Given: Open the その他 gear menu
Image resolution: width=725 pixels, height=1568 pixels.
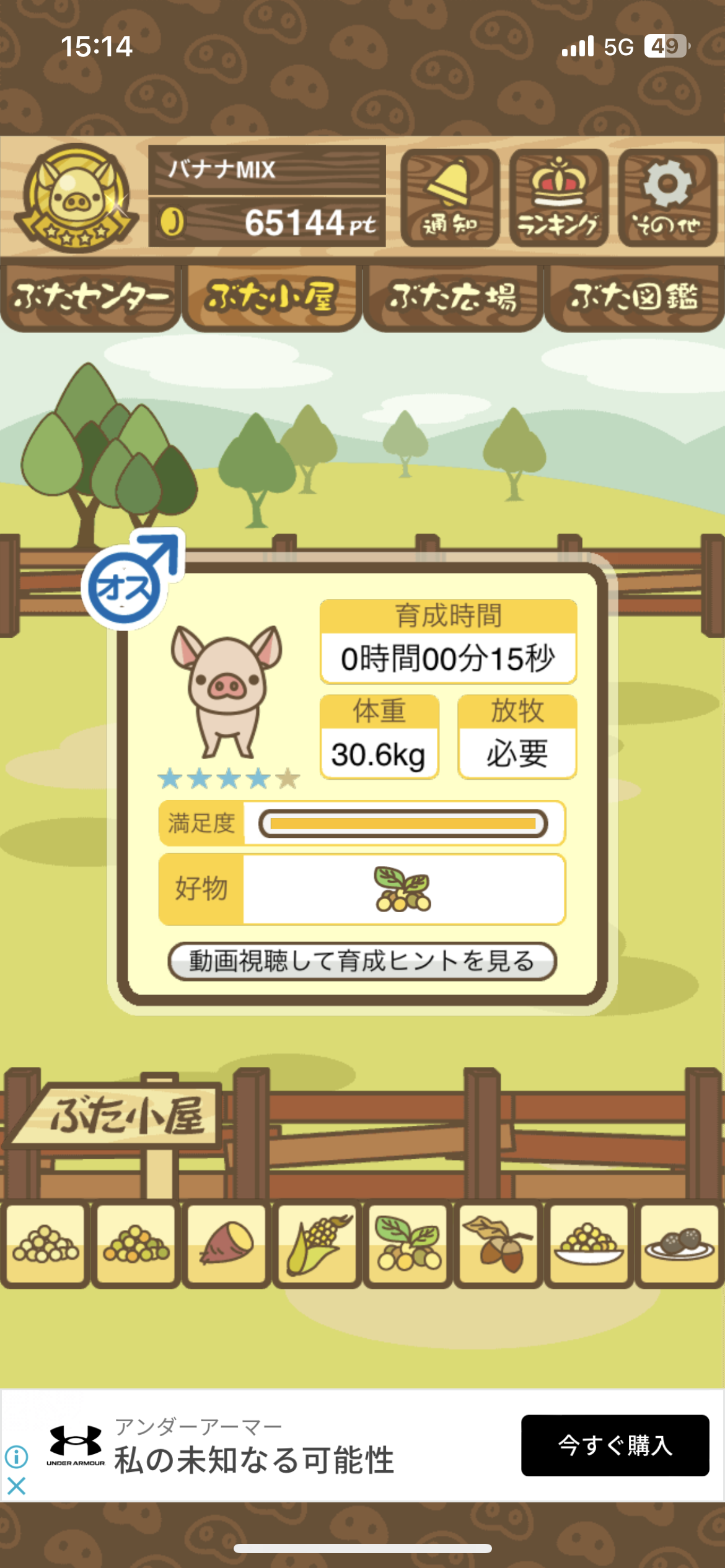Looking at the screenshot, I should tap(667, 198).
